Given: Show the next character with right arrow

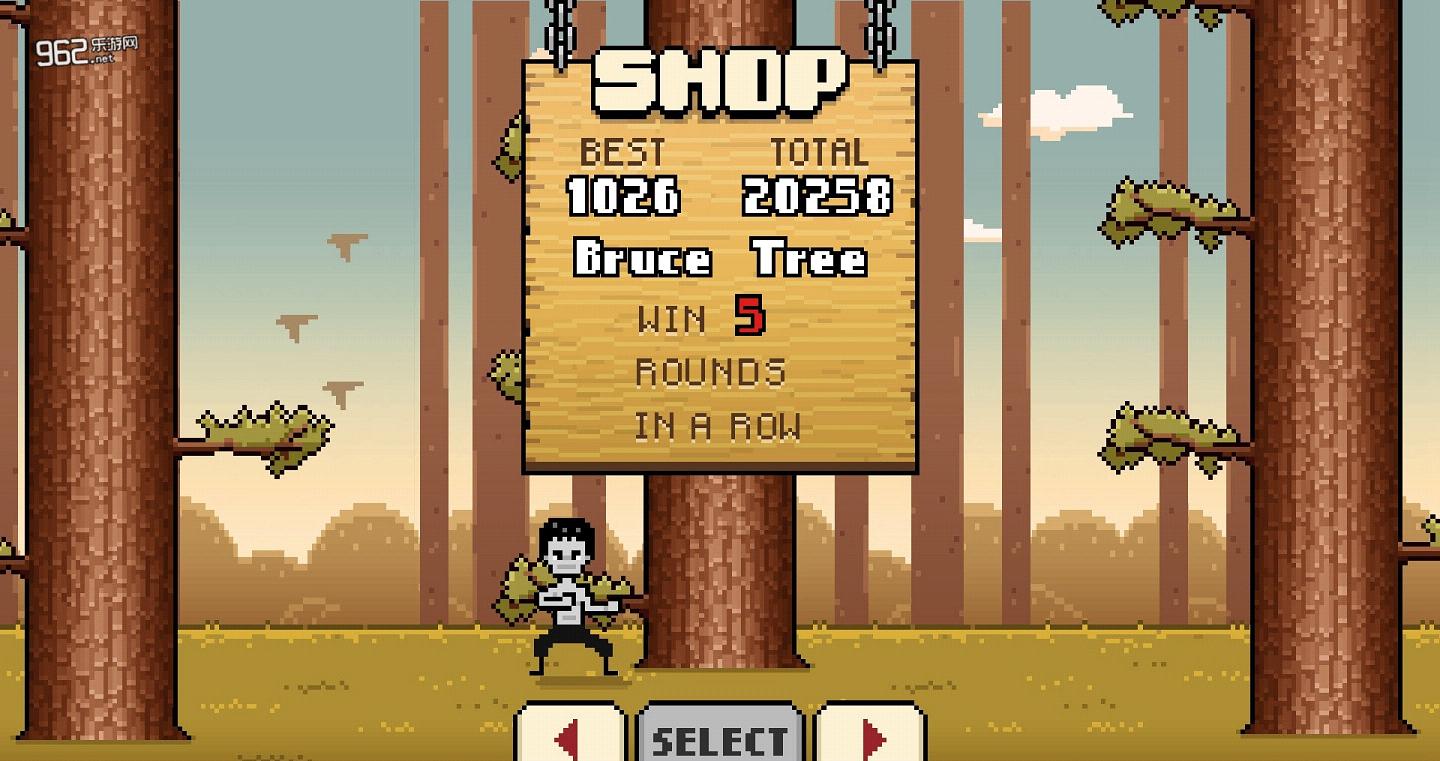Looking at the screenshot, I should click(871, 737).
